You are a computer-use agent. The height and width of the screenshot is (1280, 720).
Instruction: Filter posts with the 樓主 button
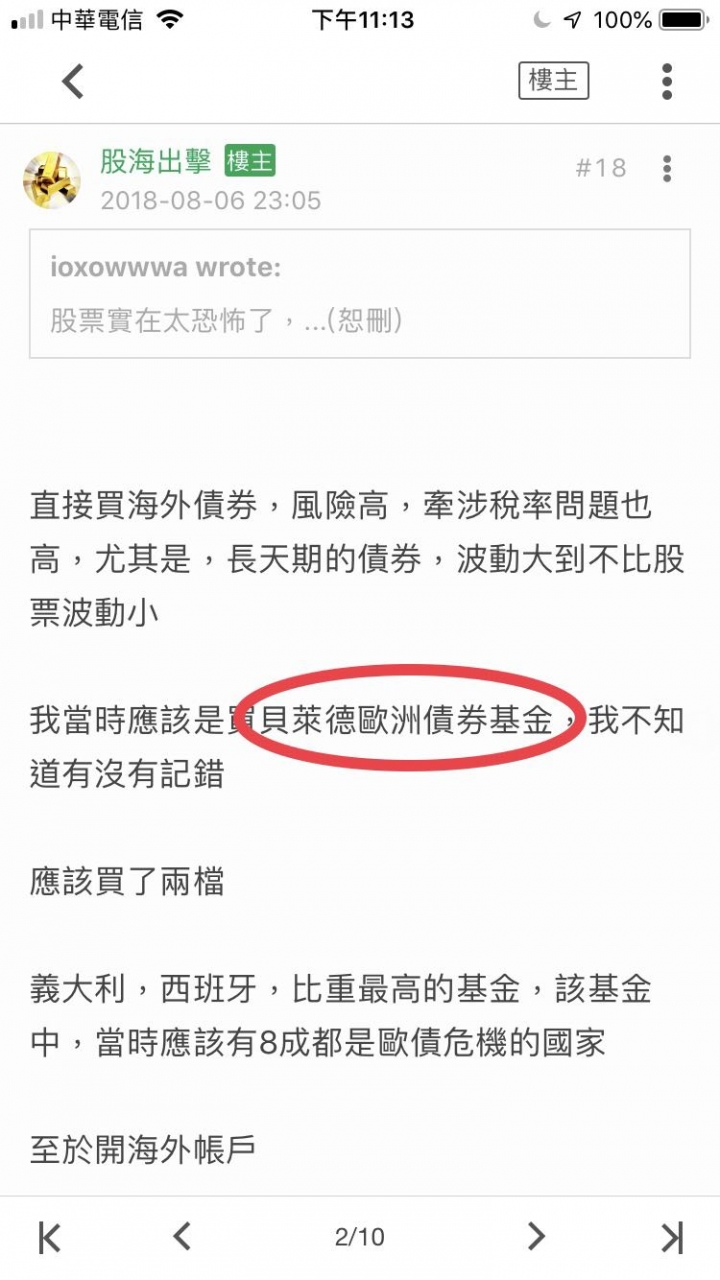point(553,81)
